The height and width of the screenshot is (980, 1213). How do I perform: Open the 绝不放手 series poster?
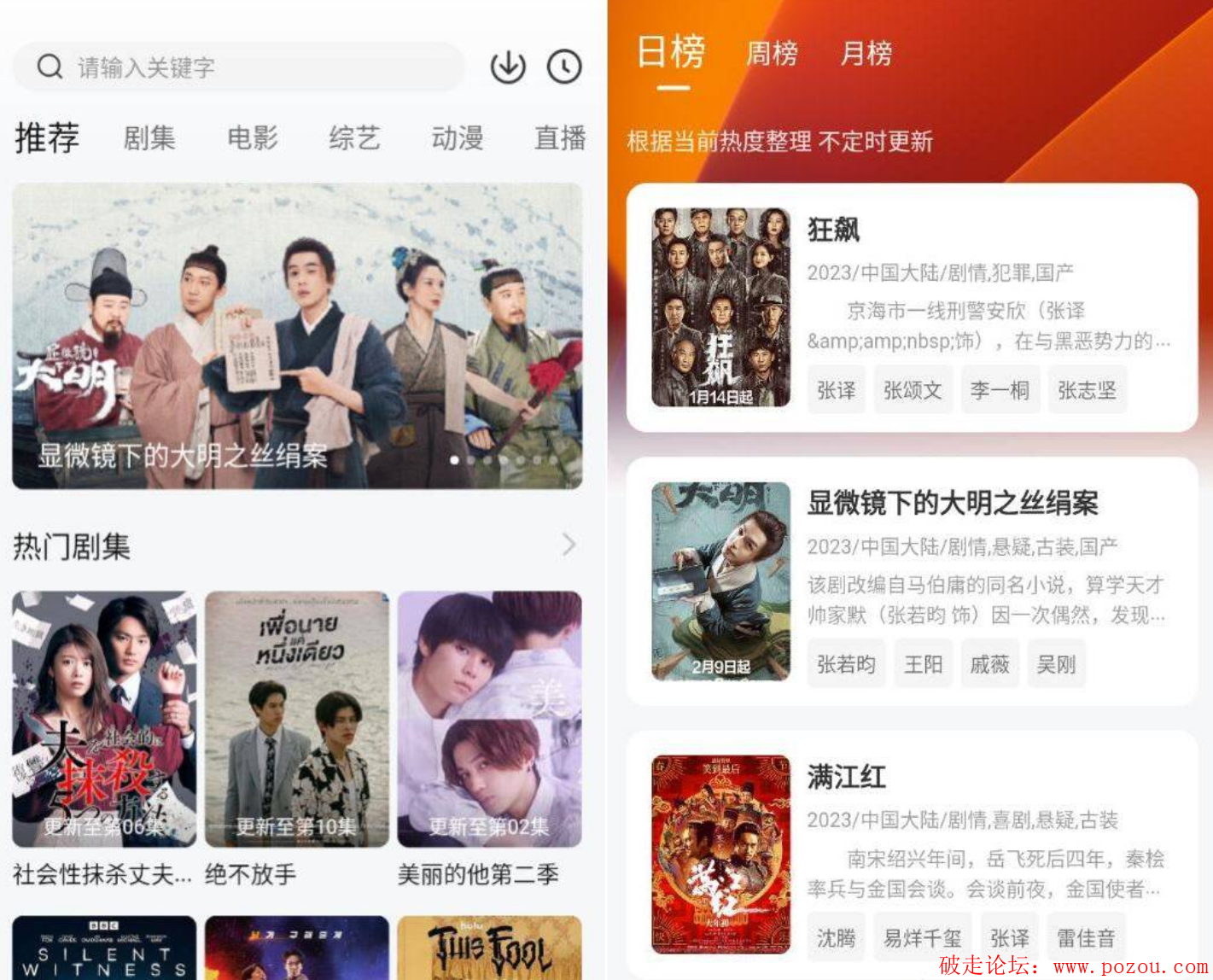(x=297, y=719)
